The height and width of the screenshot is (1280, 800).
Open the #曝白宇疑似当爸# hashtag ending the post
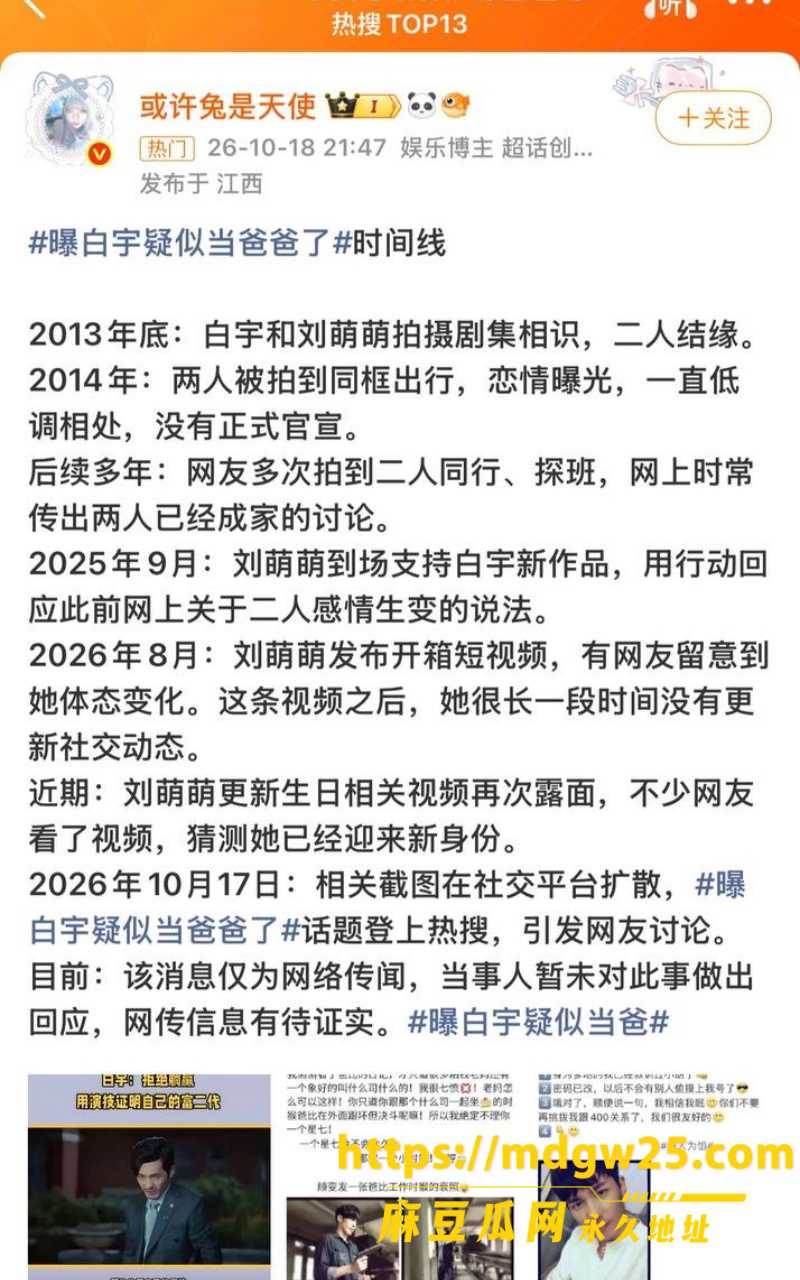pyautogui.click(x=538, y=1021)
